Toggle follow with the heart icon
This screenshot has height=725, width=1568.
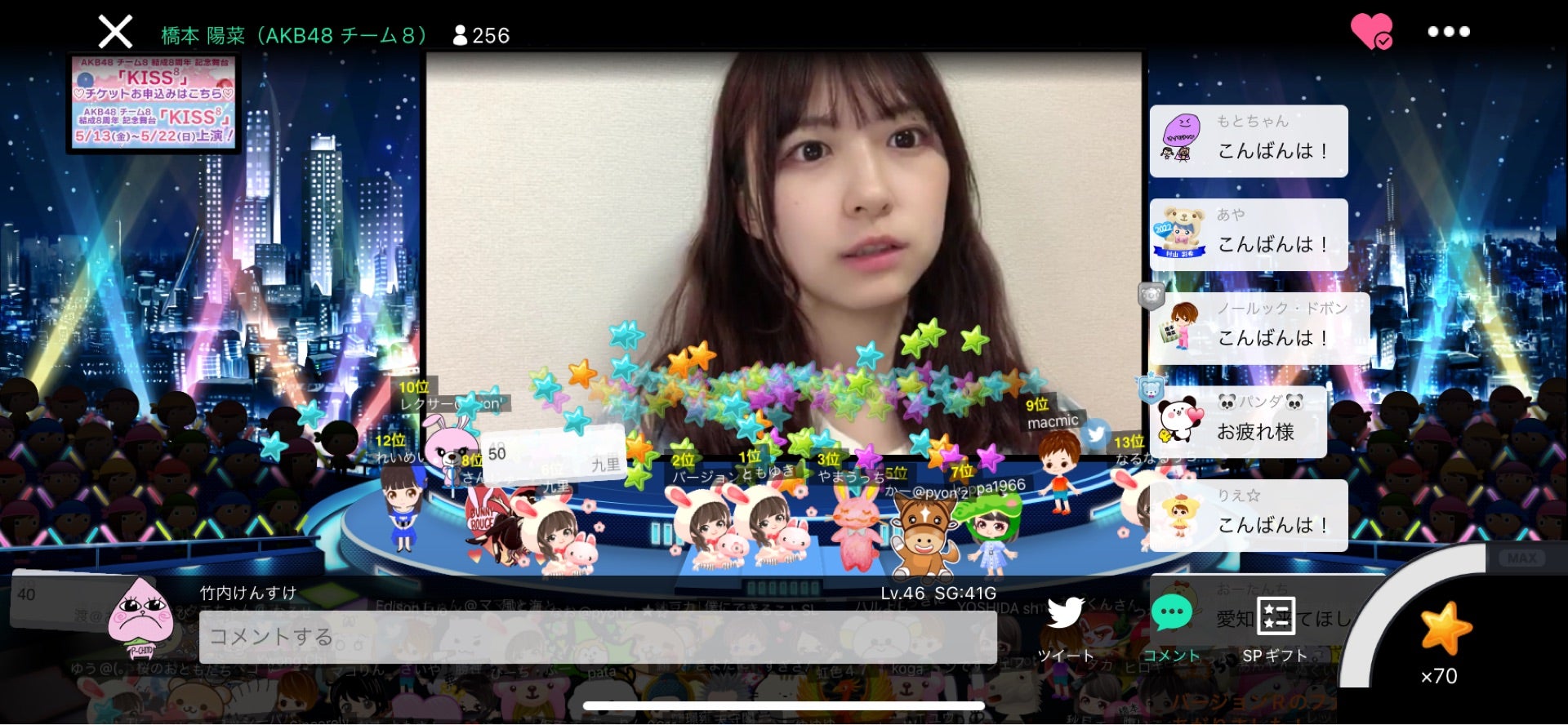click(1371, 32)
